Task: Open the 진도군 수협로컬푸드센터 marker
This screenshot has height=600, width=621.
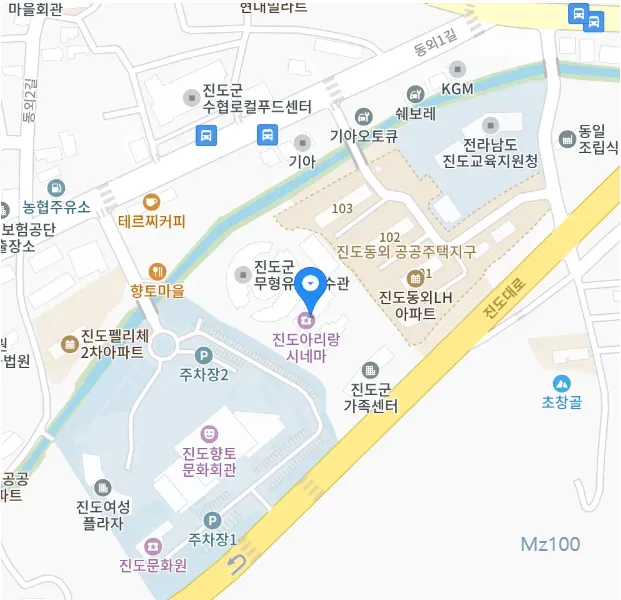Action: click(x=192, y=97)
